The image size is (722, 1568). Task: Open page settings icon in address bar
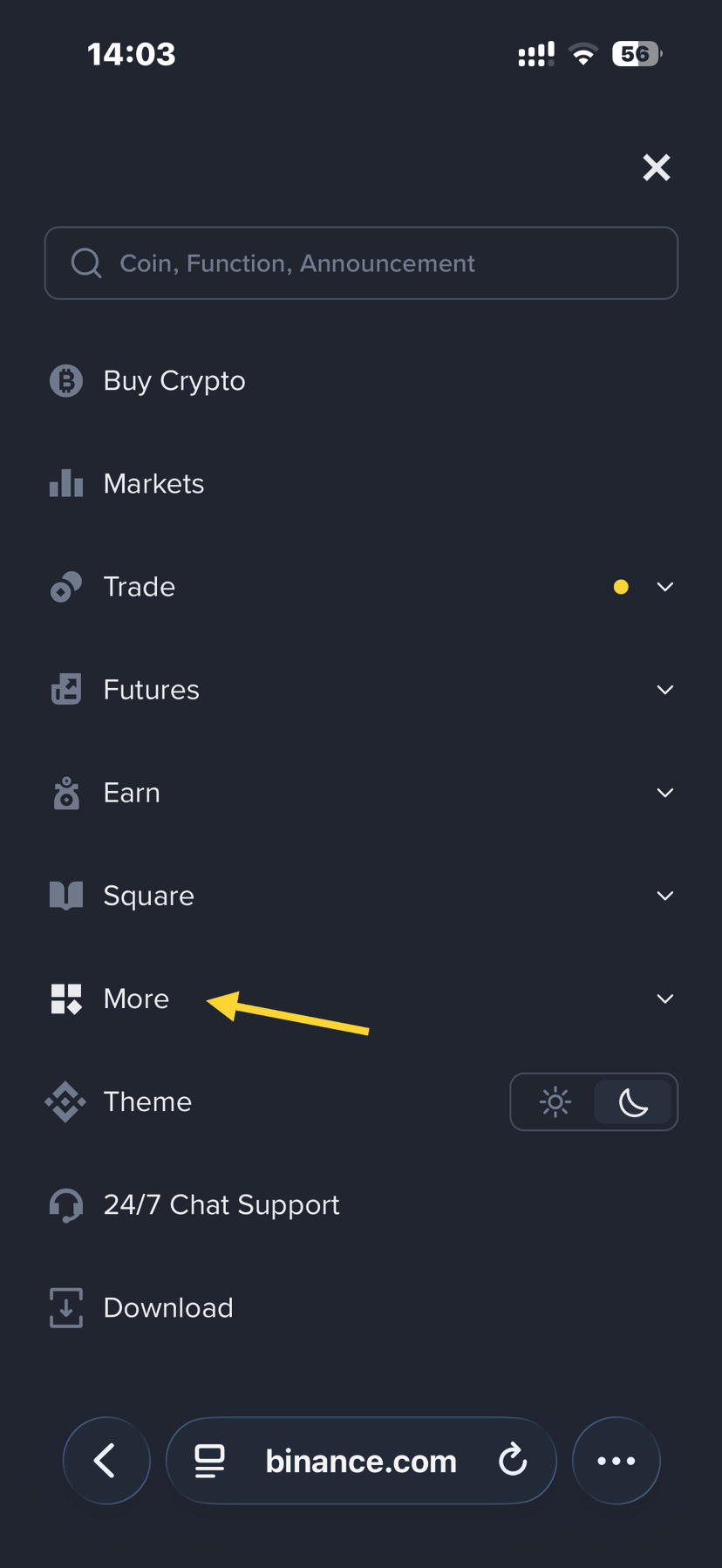[x=209, y=1461]
